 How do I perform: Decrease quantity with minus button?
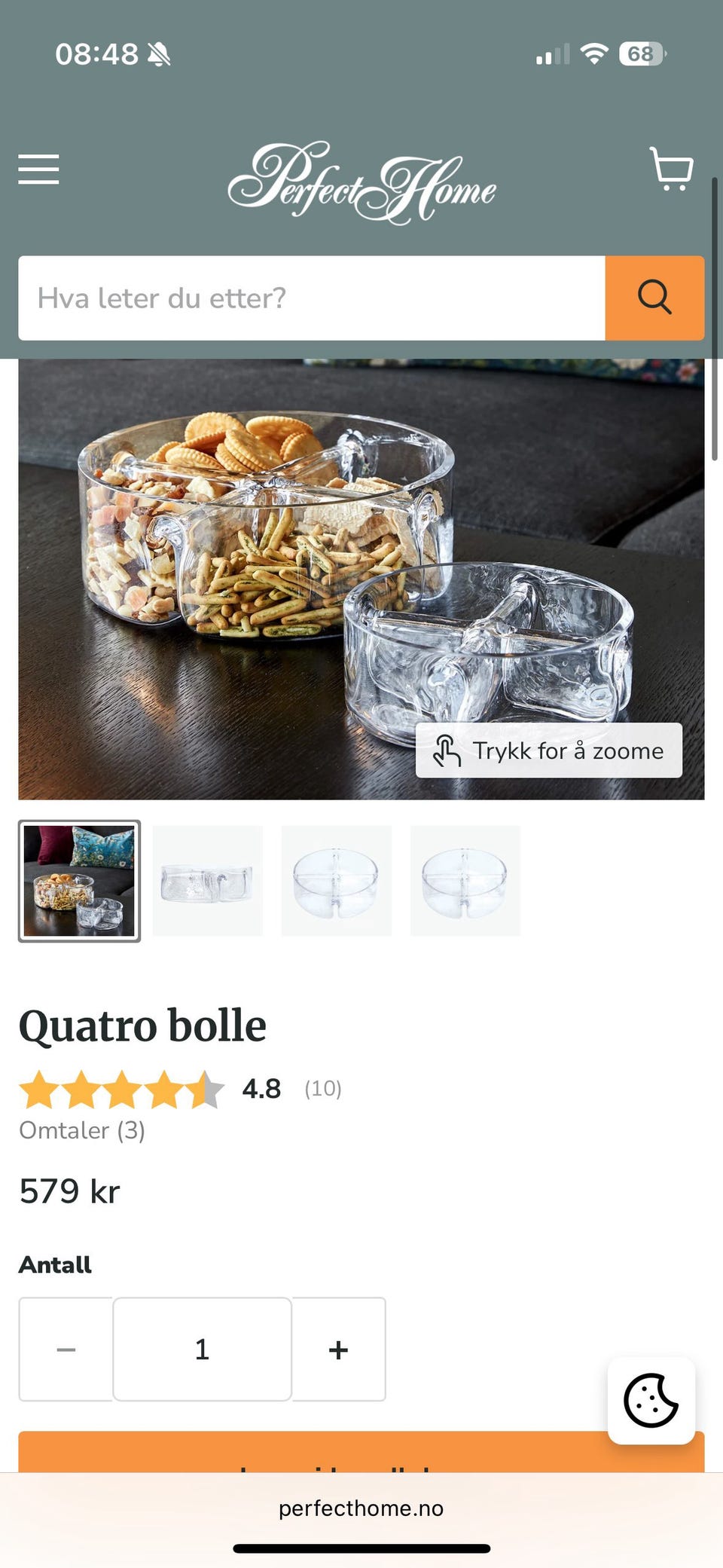[66, 1349]
